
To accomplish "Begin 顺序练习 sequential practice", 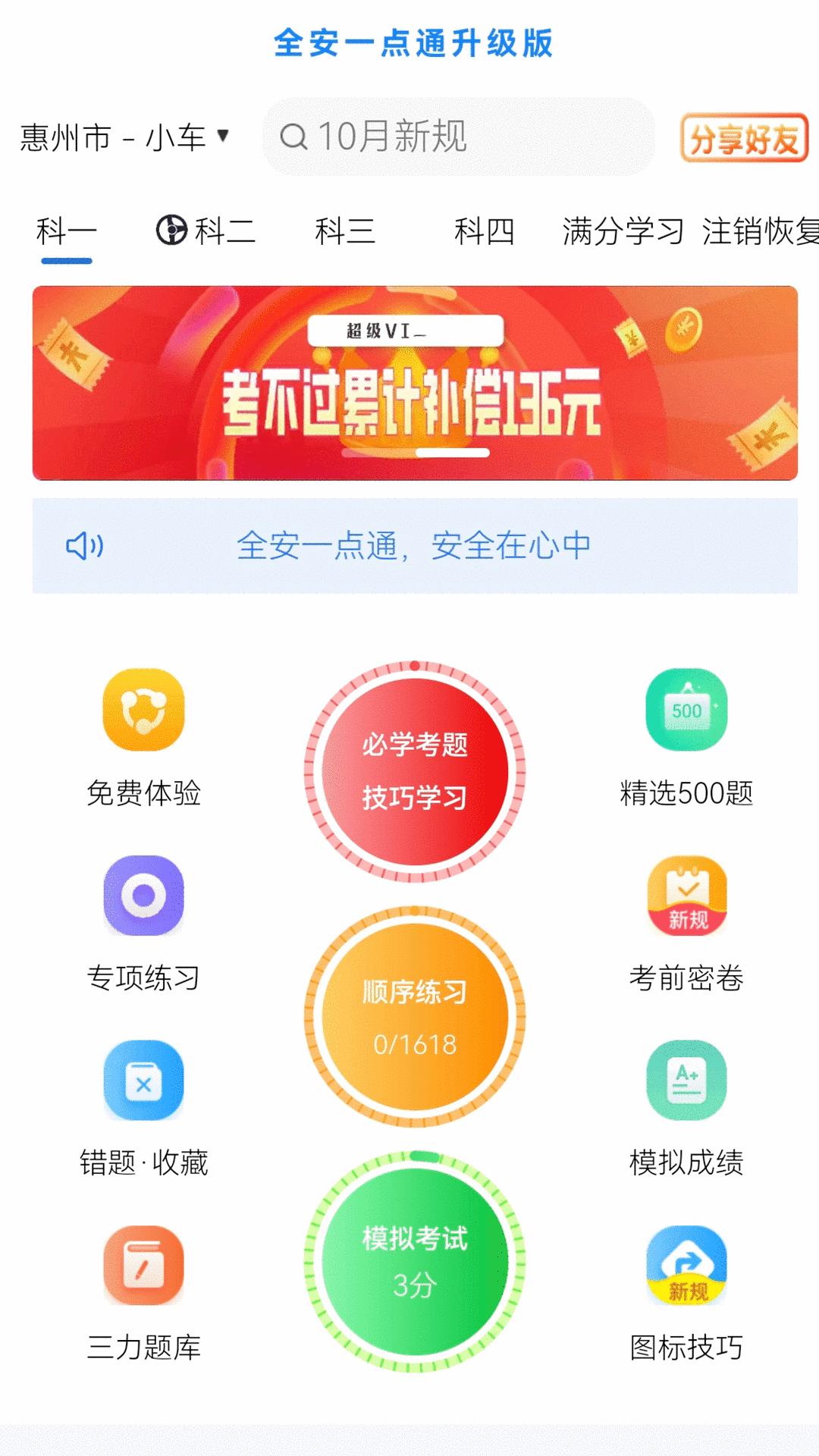I will coord(415,1016).
